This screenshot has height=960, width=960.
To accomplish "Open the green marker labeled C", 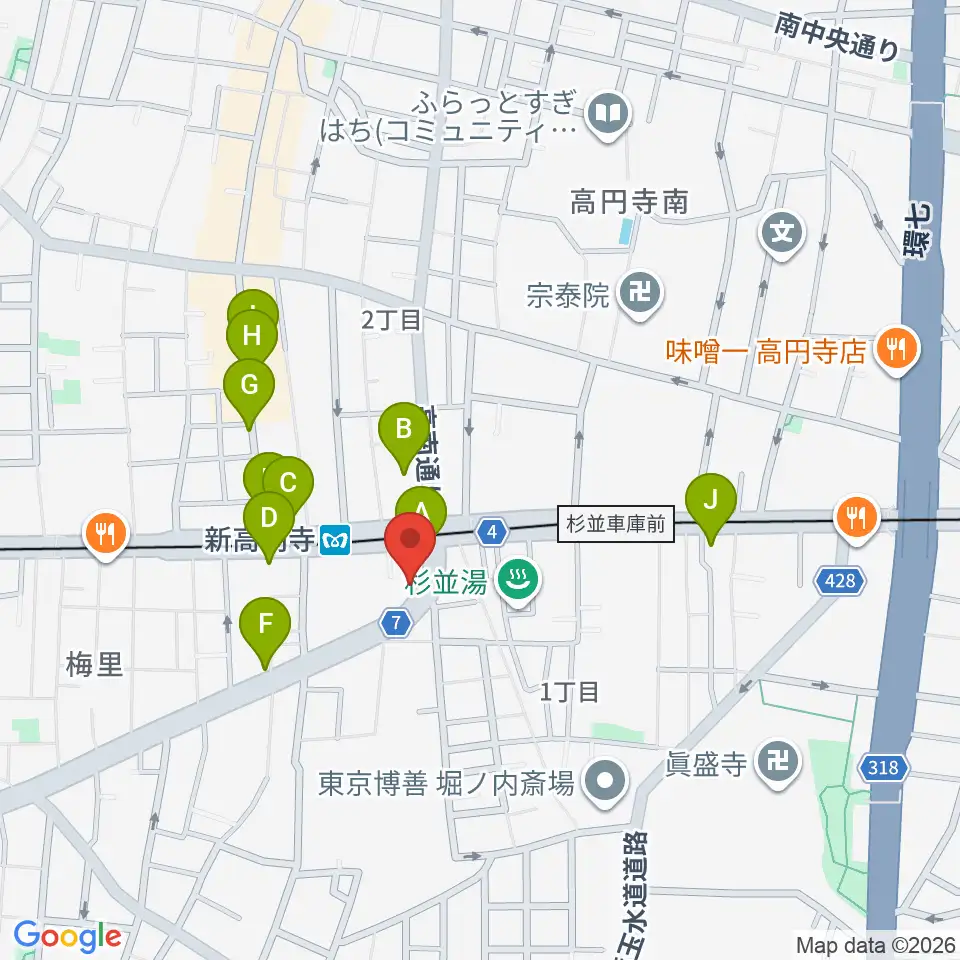I will click(x=289, y=483).
